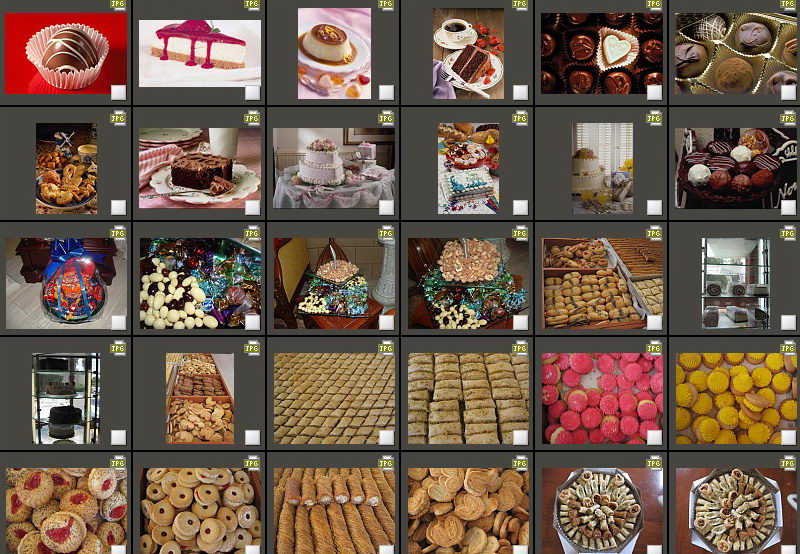Select the checkbox on the baklava trays photo
This screenshot has width=800, height=554.
(654, 323)
